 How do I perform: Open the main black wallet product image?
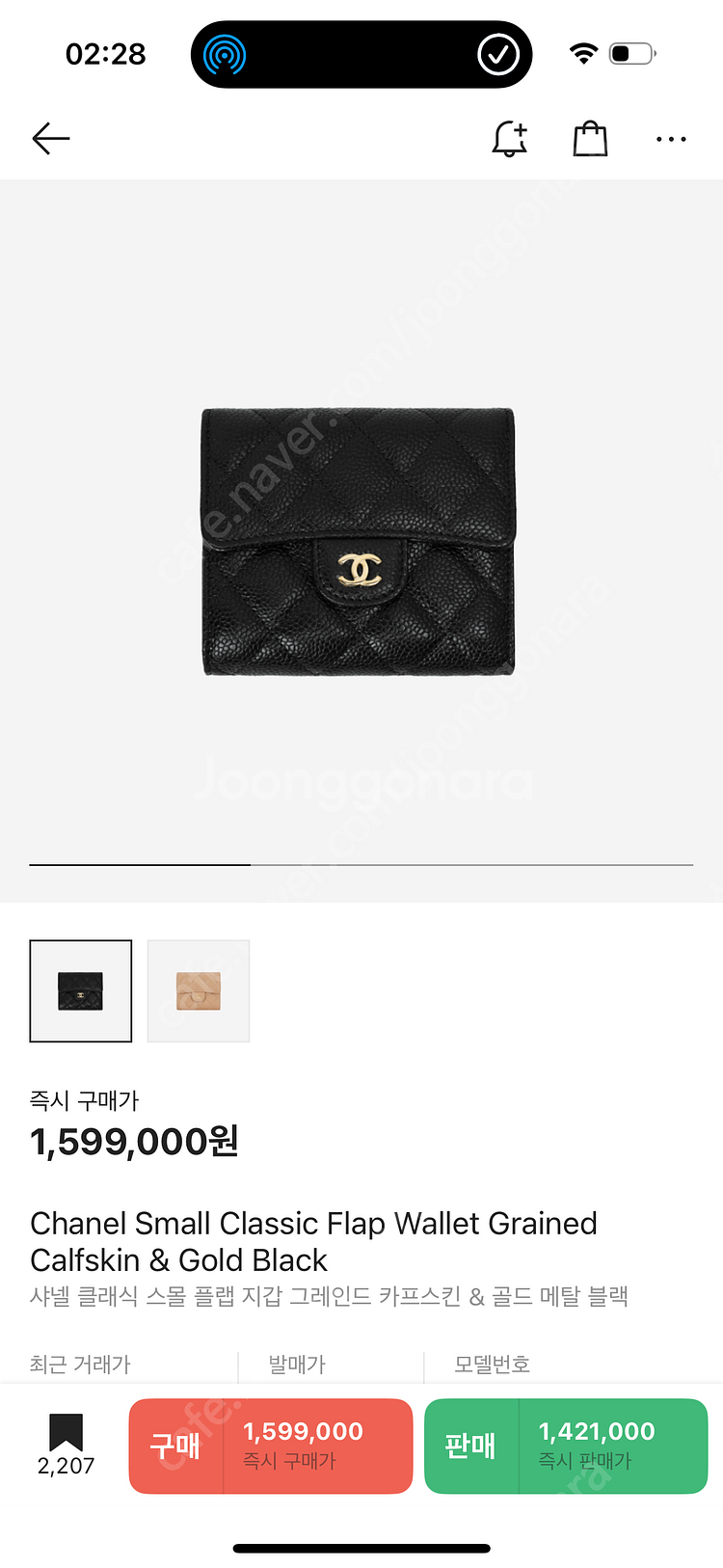[x=359, y=542]
